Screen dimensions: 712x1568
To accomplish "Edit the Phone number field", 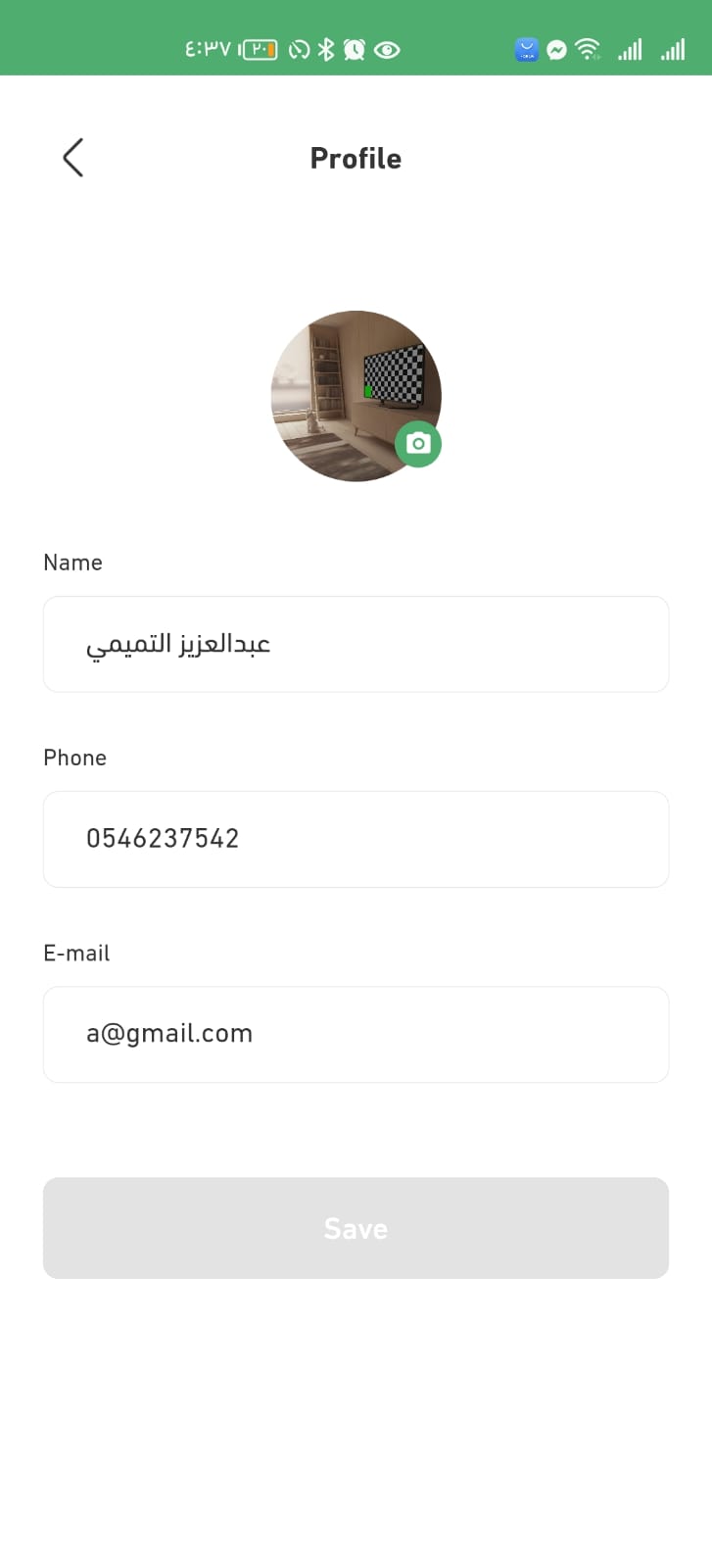I will tap(356, 839).
